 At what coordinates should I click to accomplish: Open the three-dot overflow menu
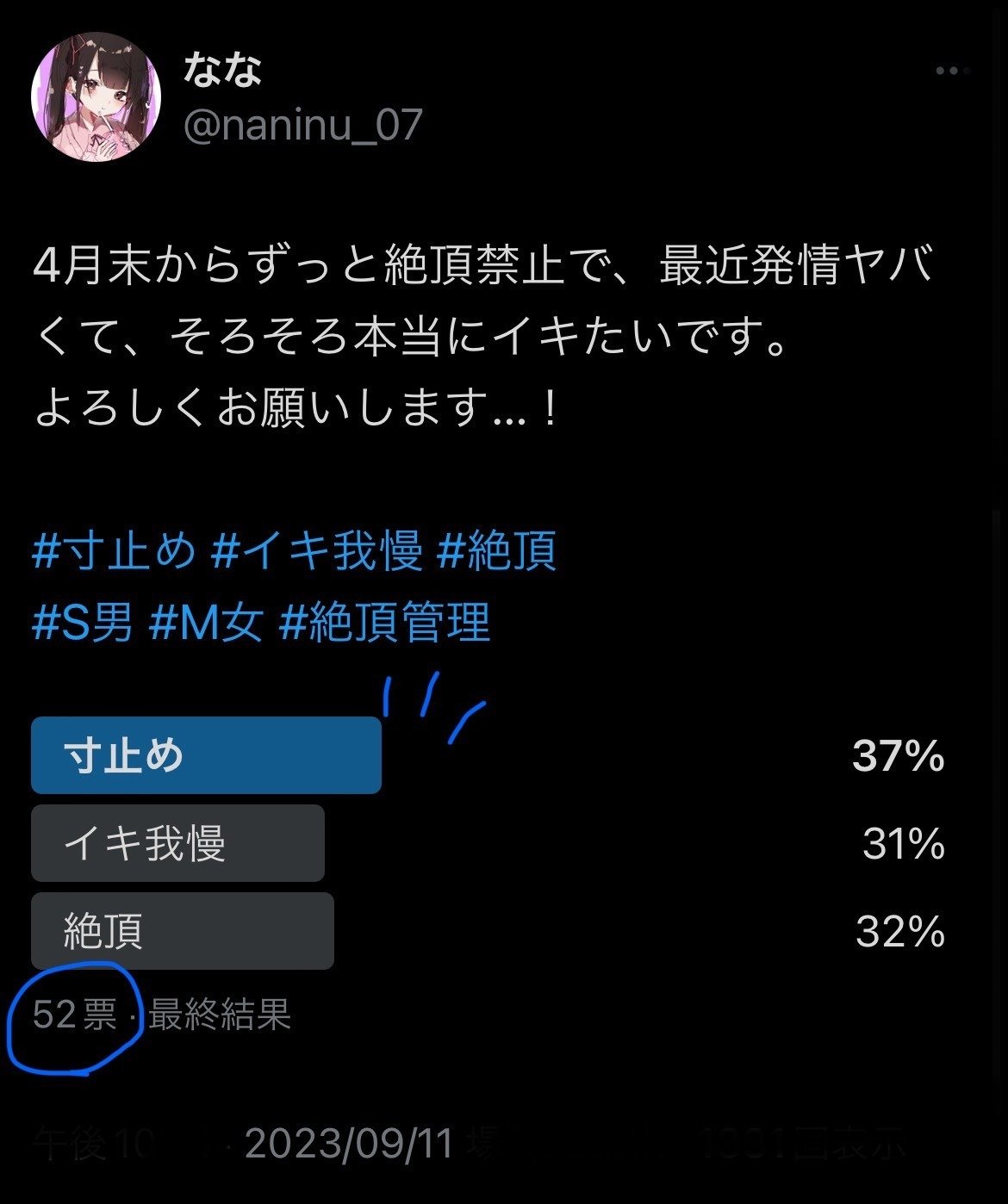(953, 71)
